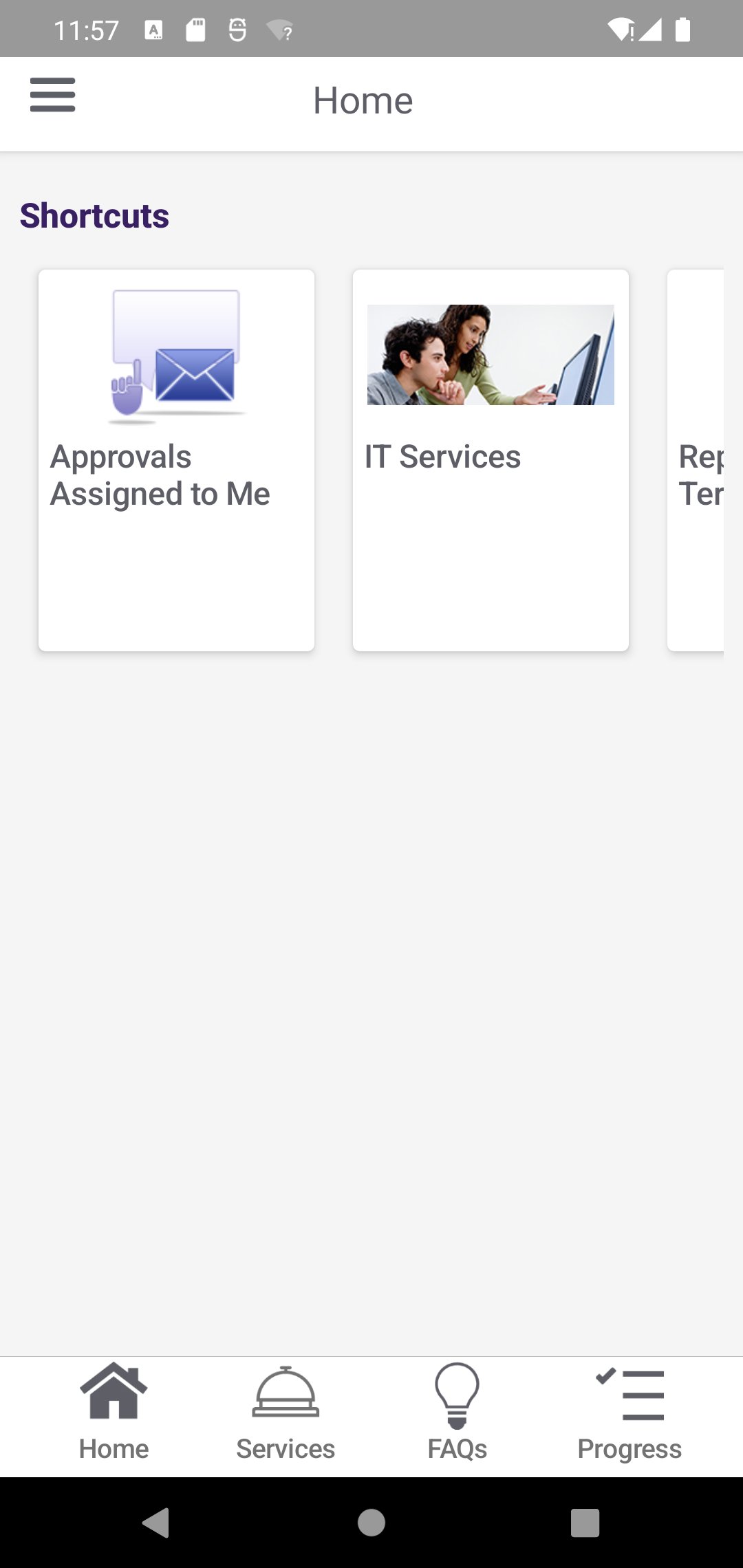Open Approvals Assigned to Me shortcut

176,459
